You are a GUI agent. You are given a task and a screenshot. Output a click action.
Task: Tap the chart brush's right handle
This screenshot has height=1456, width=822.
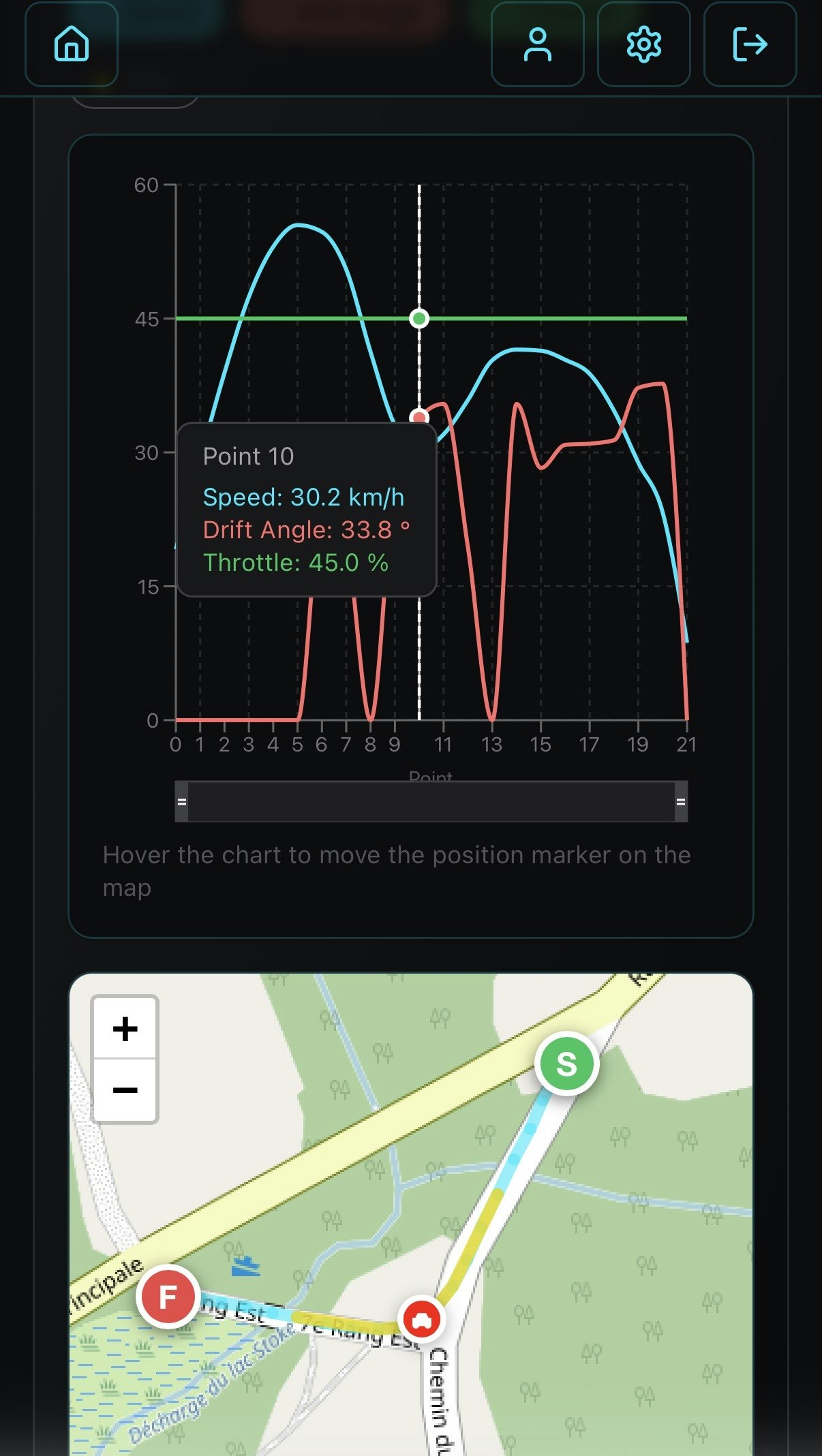(x=681, y=802)
